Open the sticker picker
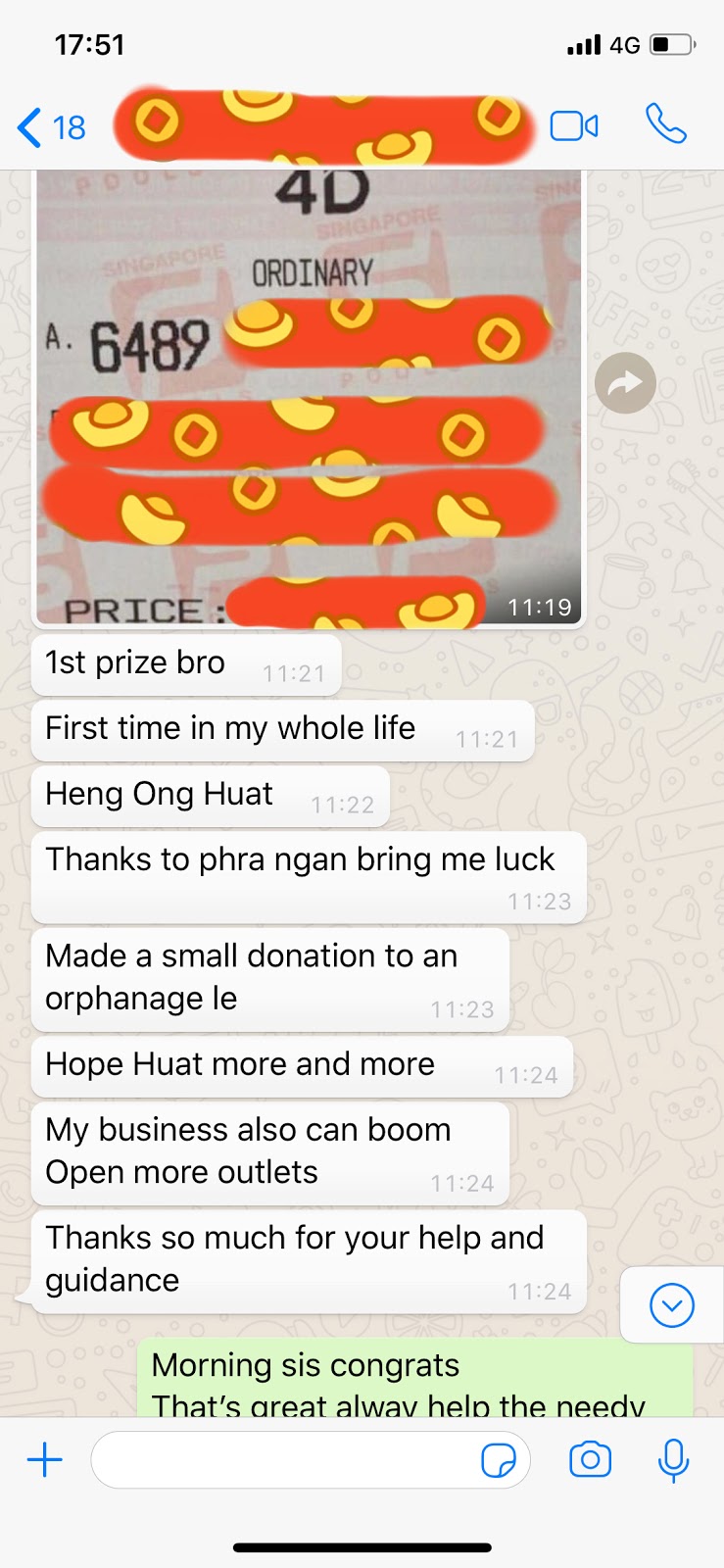Image resolution: width=724 pixels, height=1568 pixels. (499, 1460)
